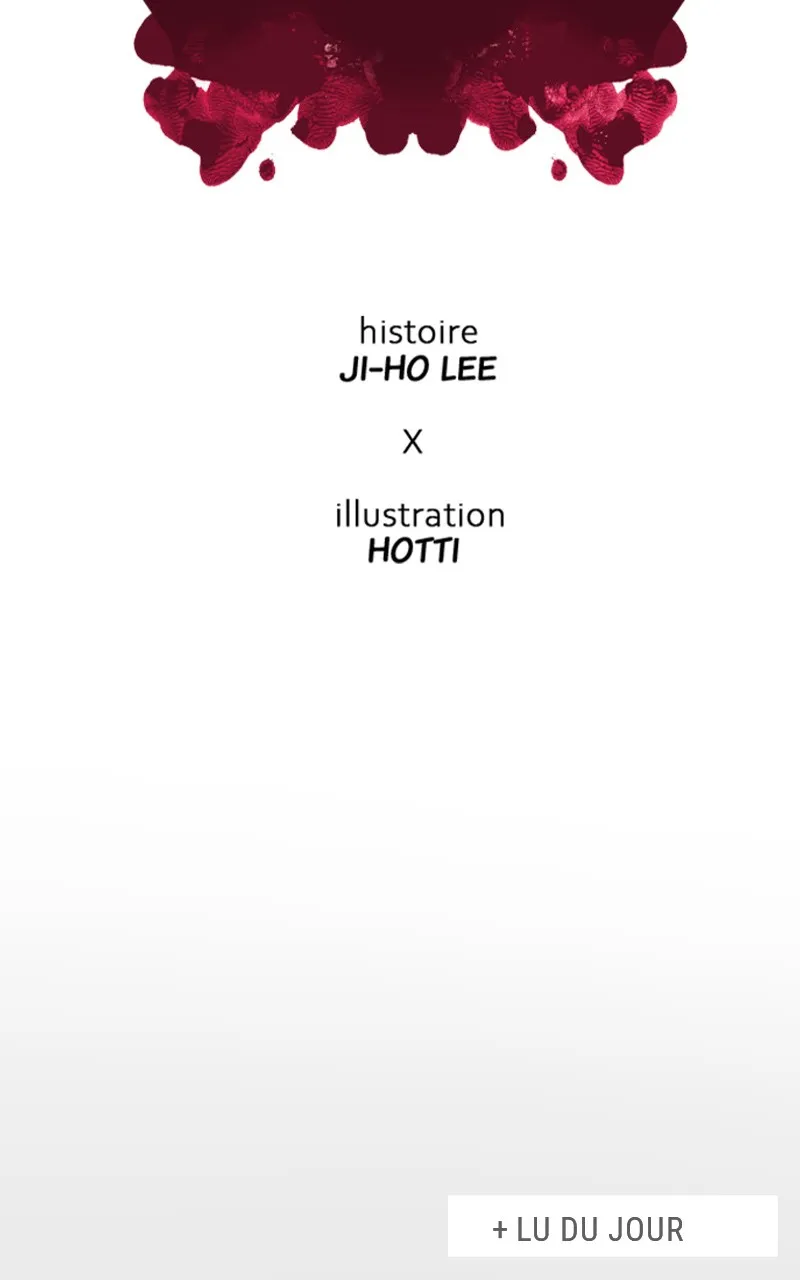
Task: Click the "illustration" credit label
Action: click(418, 514)
